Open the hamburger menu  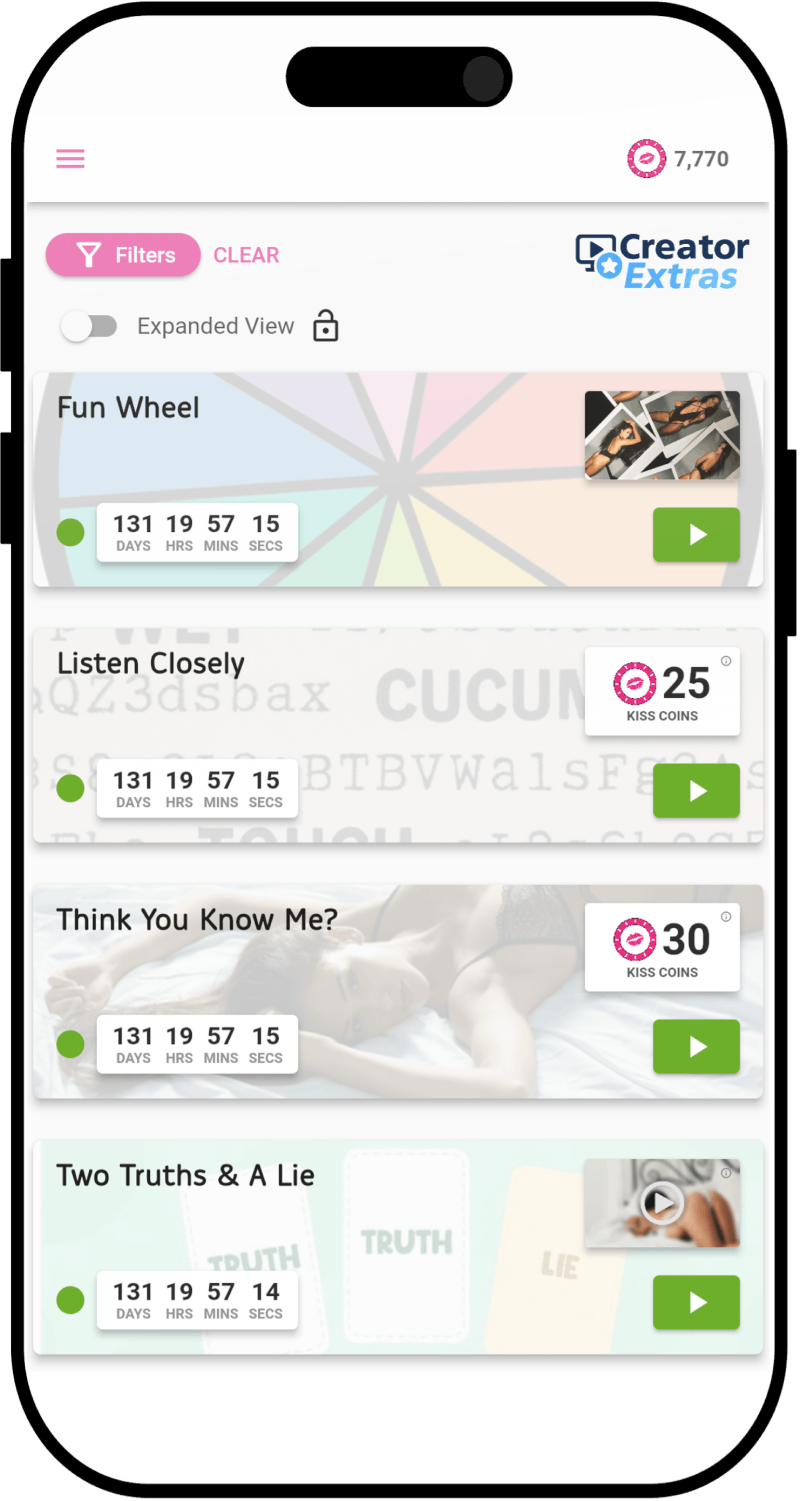pos(70,159)
